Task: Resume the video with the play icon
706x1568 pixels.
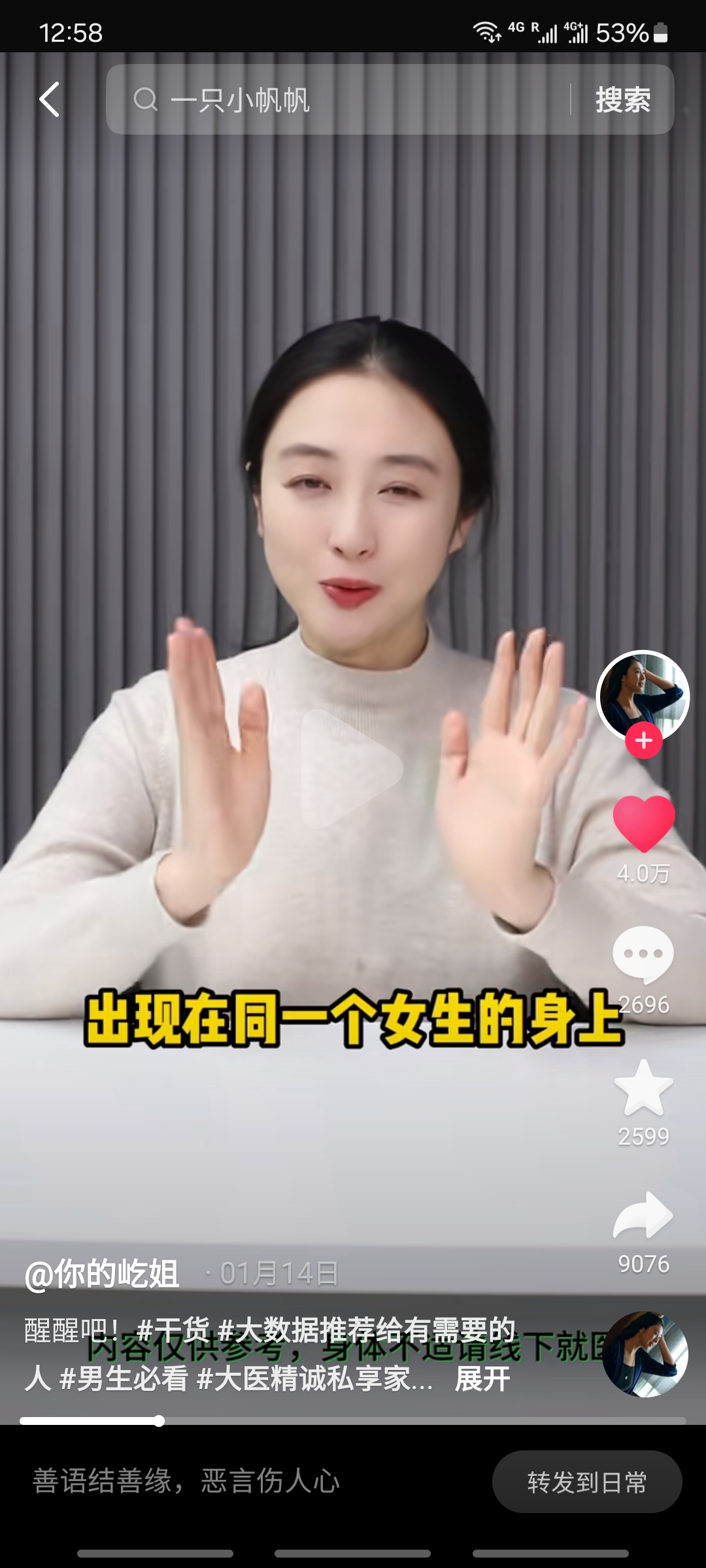Action: pos(352,768)
